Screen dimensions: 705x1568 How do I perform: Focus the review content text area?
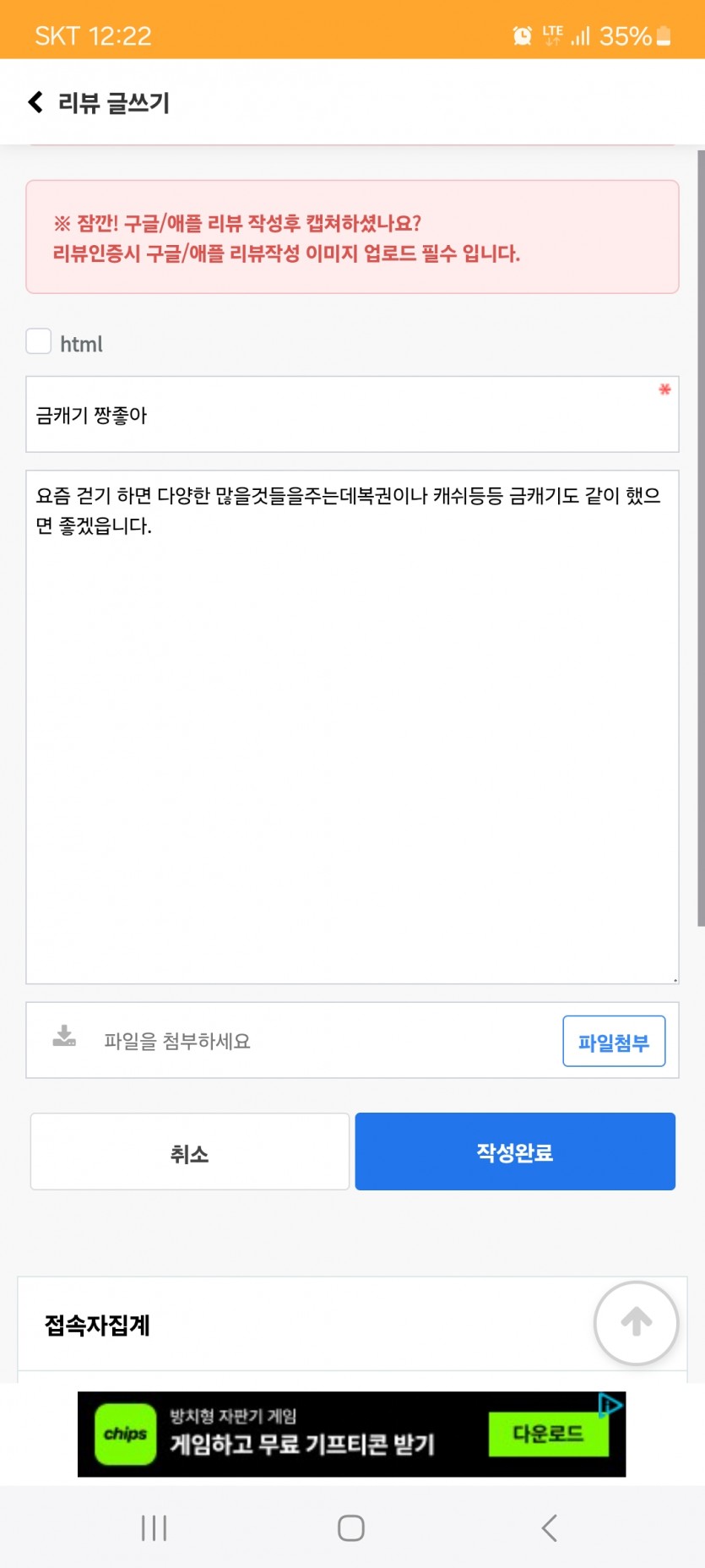coord(352,727)
